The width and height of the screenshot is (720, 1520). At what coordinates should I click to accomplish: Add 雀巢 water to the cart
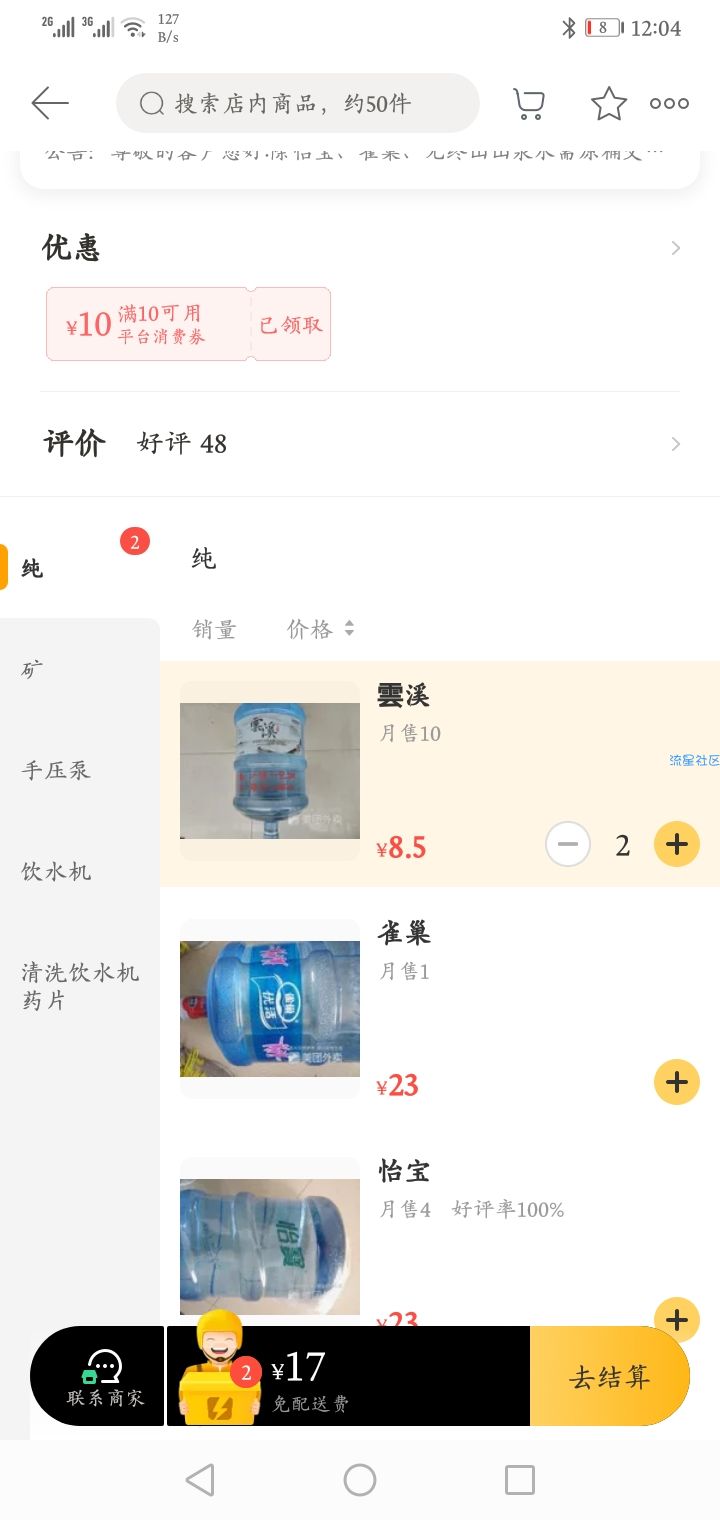click(x=677, y=1082)
